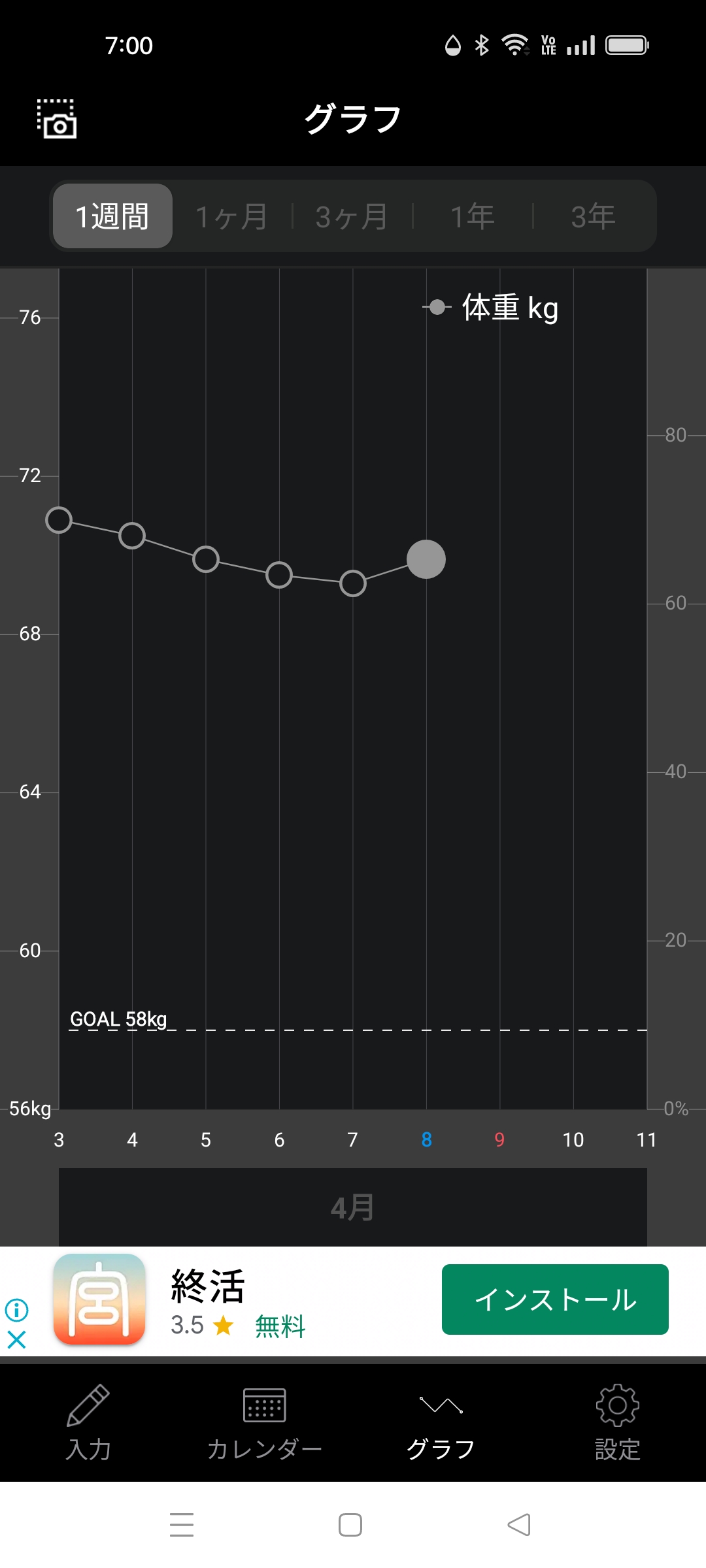Tap the filled data point for the 8th
Screen dimensions: 706x1568
(x=426, y=559)
